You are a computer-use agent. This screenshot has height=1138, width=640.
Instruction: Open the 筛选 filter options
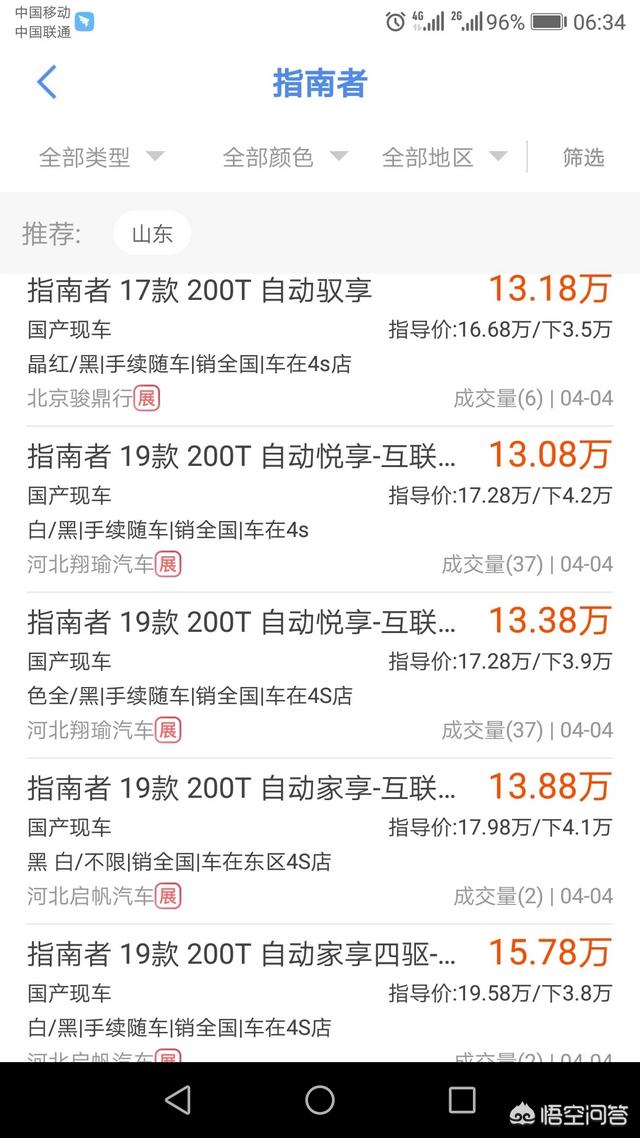(x=583, y=157)
